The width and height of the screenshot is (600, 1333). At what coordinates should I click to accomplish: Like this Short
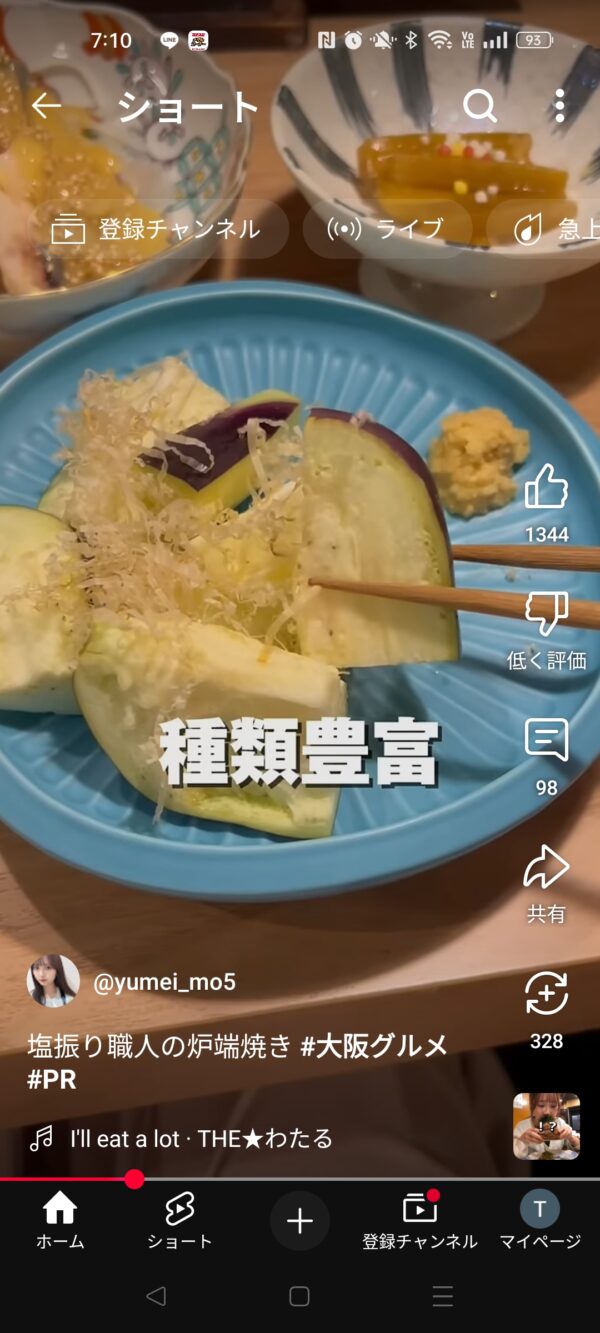pos(546,488)
